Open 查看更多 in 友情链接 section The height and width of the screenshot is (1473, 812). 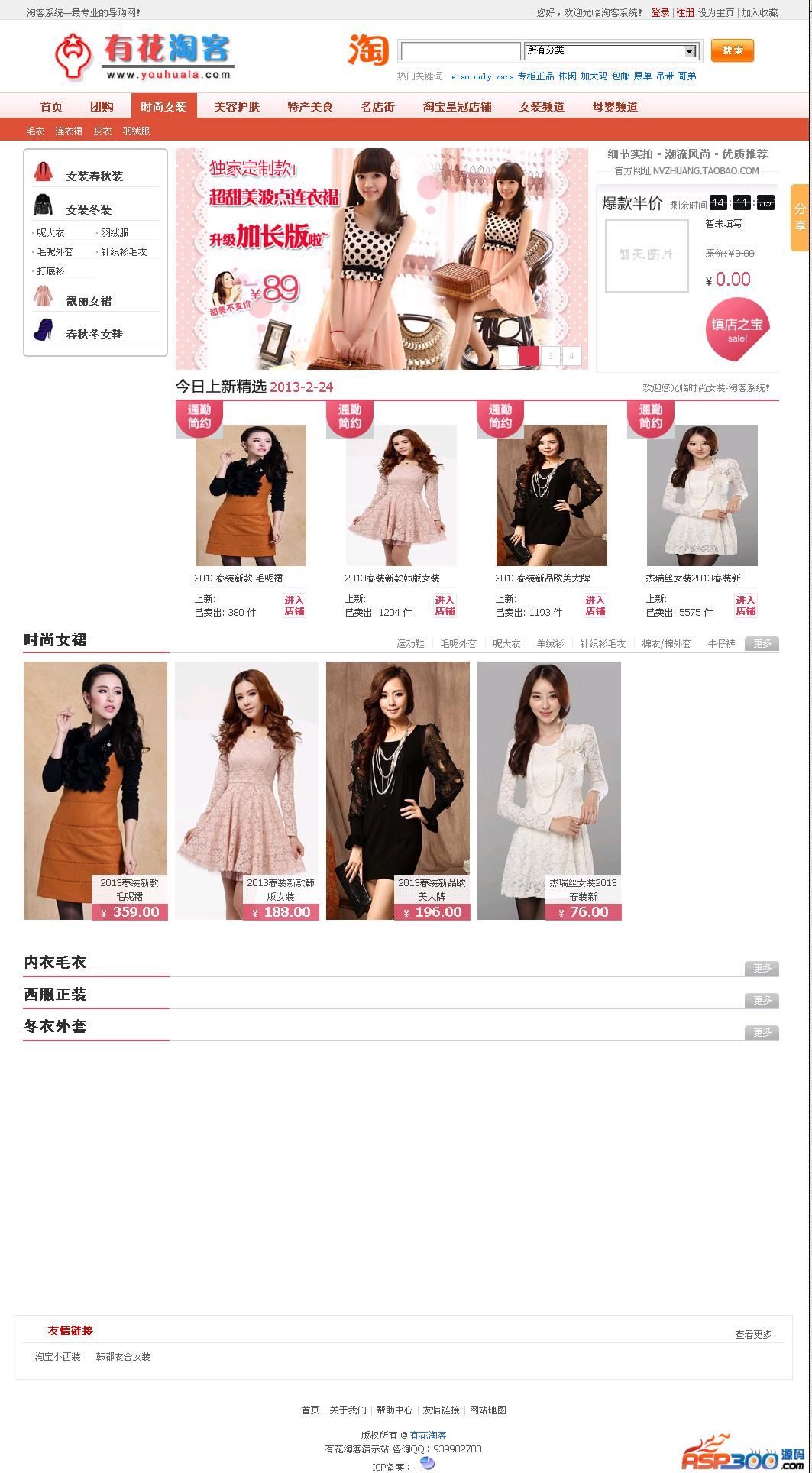pos(753,1334)
